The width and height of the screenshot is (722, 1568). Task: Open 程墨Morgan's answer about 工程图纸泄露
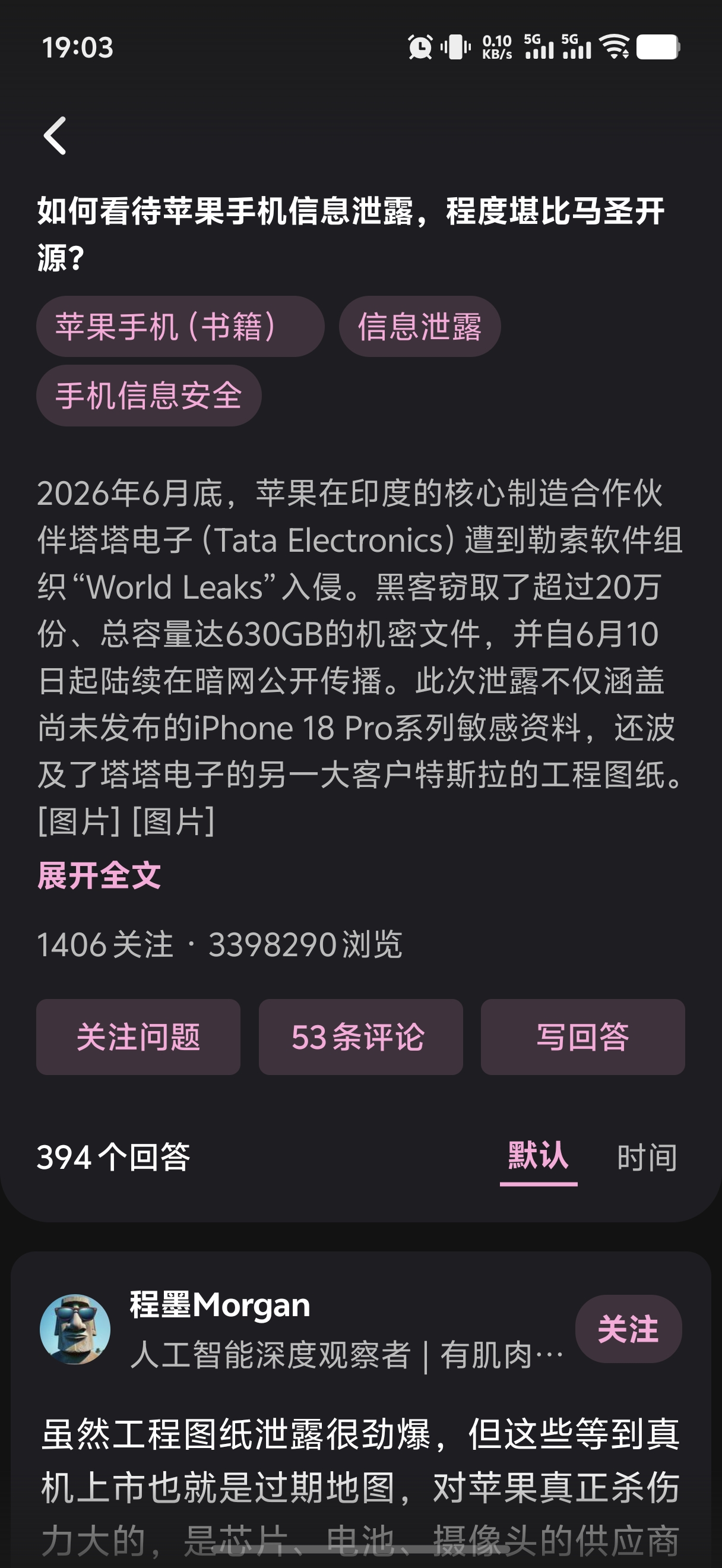tap(360, 1487)
